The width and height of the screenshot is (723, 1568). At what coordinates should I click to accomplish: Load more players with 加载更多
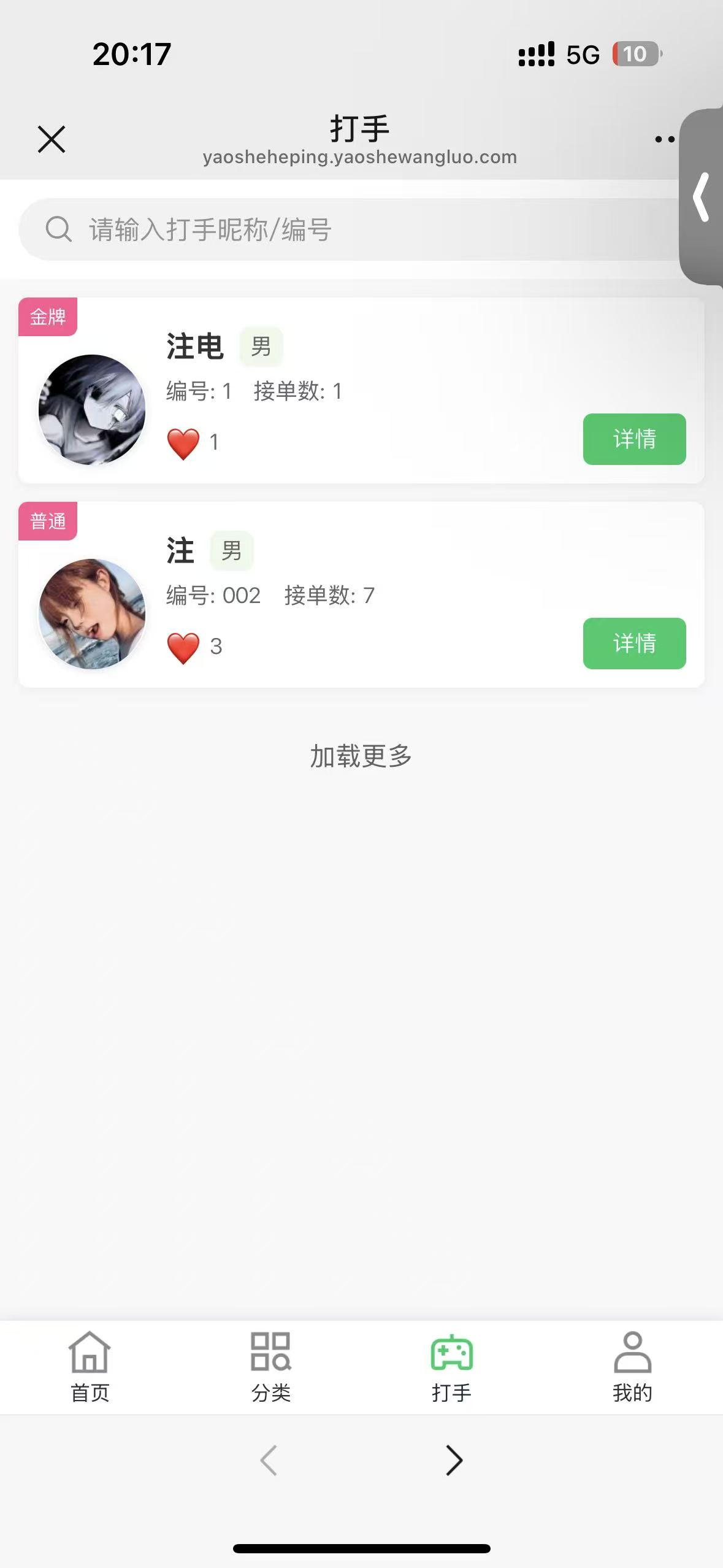tap(361, 756)
